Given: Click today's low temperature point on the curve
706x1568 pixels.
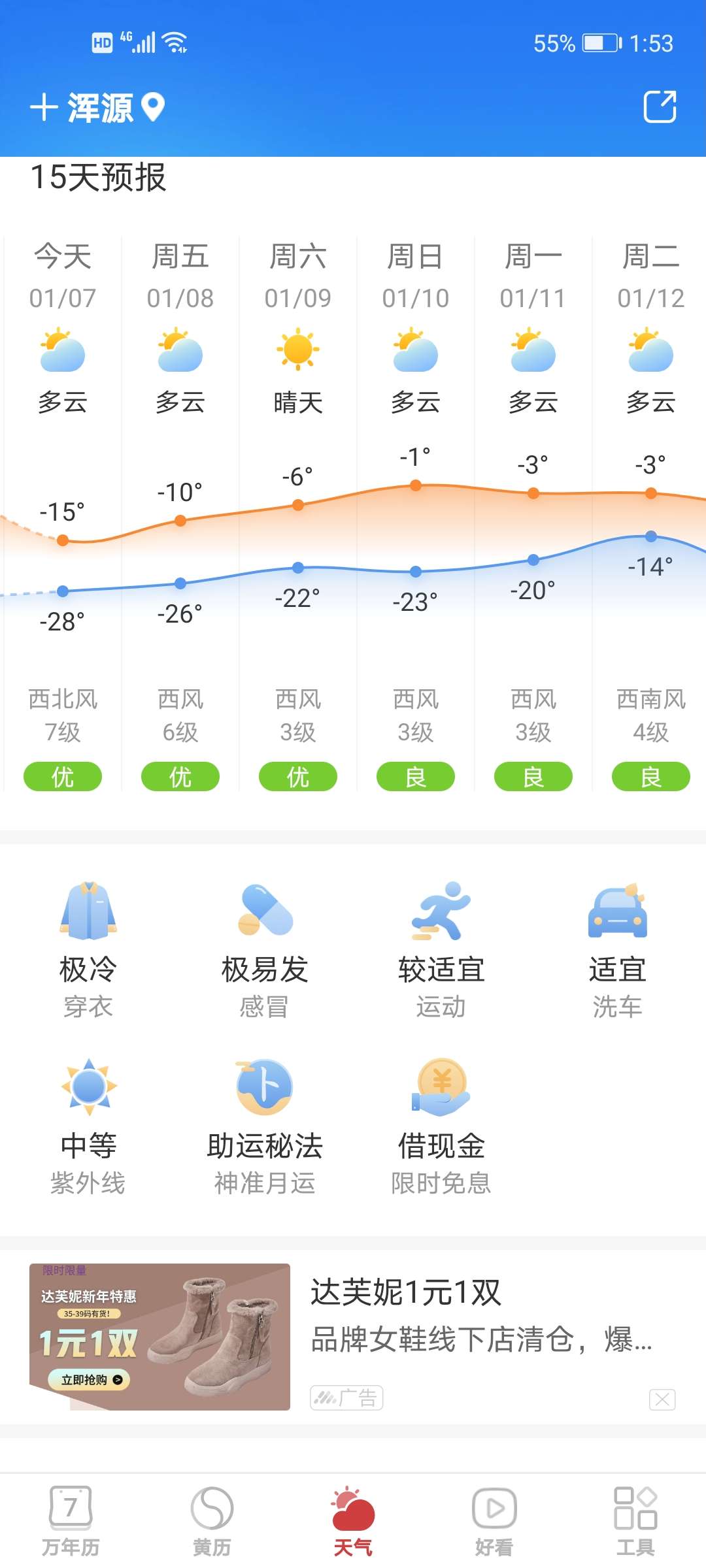Looking at the screenshot, I should tap(62, 591).
